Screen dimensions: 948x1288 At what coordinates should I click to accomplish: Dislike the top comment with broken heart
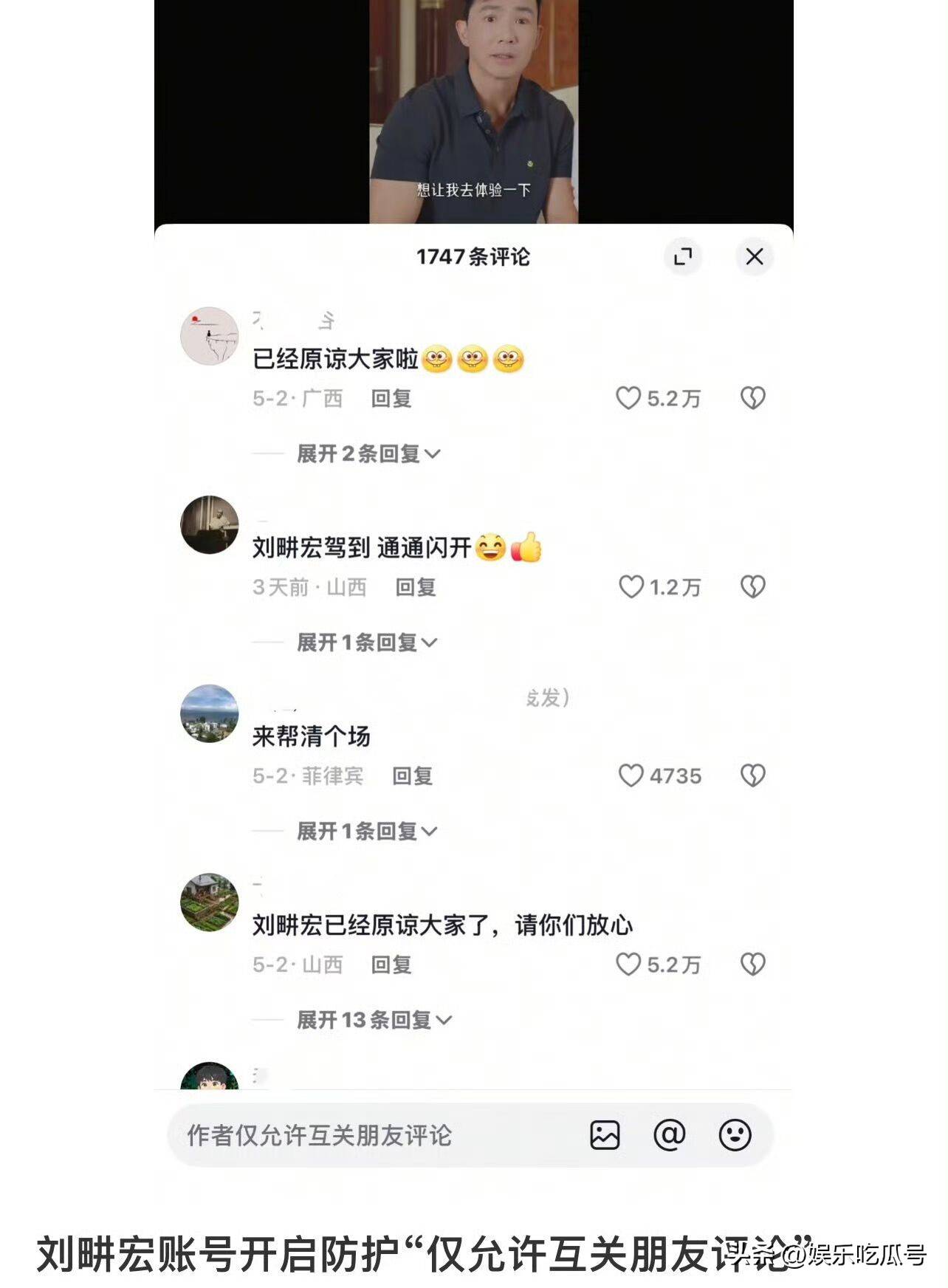coord(754,397)
